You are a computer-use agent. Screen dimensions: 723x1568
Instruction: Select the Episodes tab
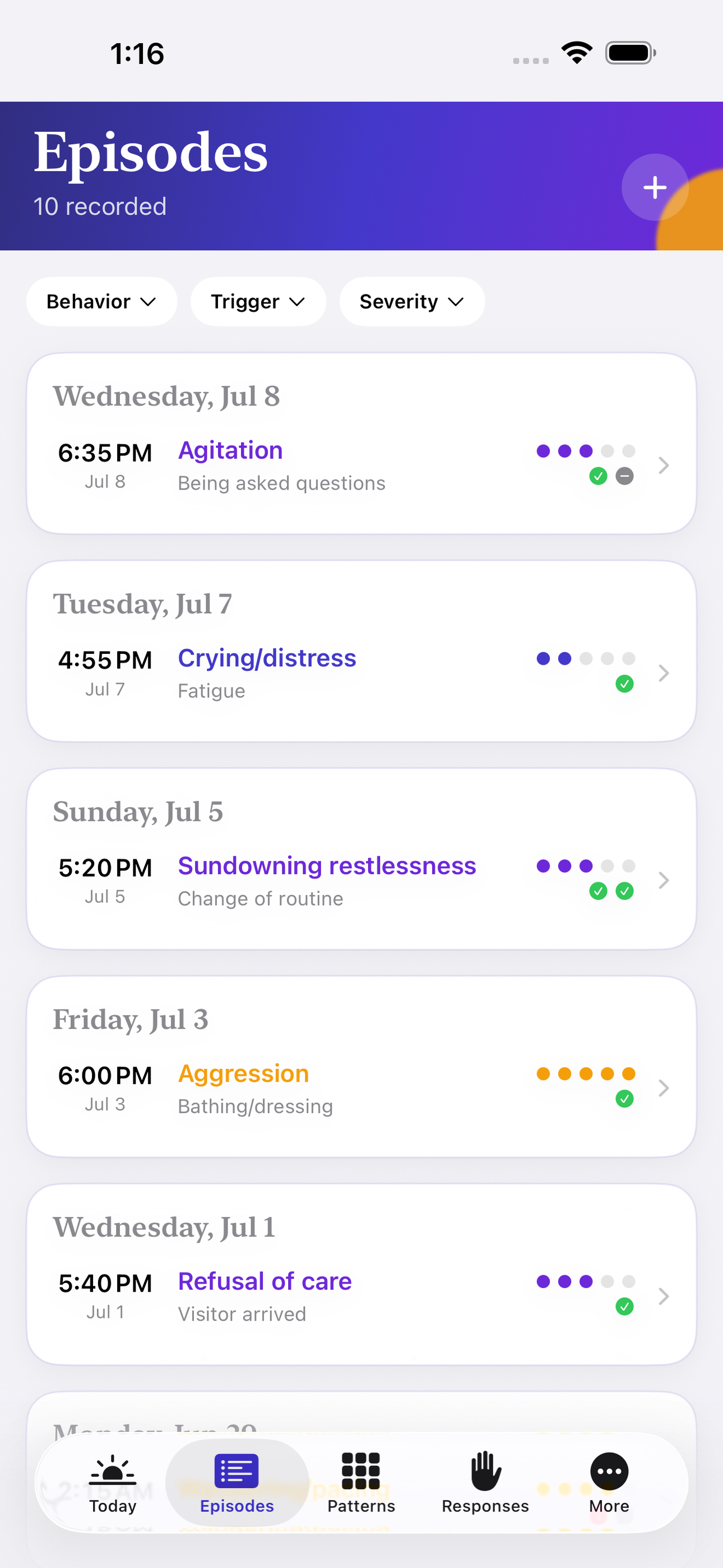tap(237, 1483)
